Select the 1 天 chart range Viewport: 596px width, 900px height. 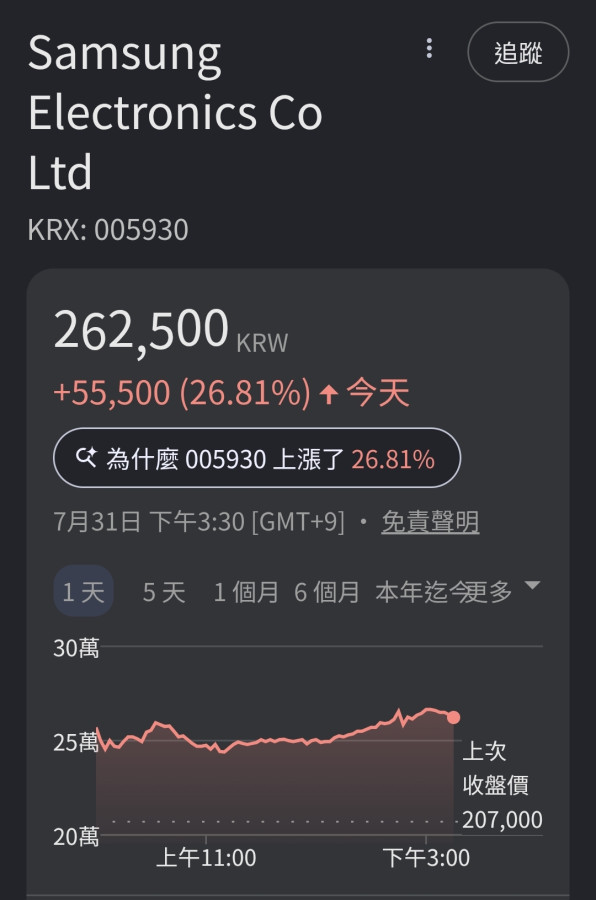(x=83, y=591)
